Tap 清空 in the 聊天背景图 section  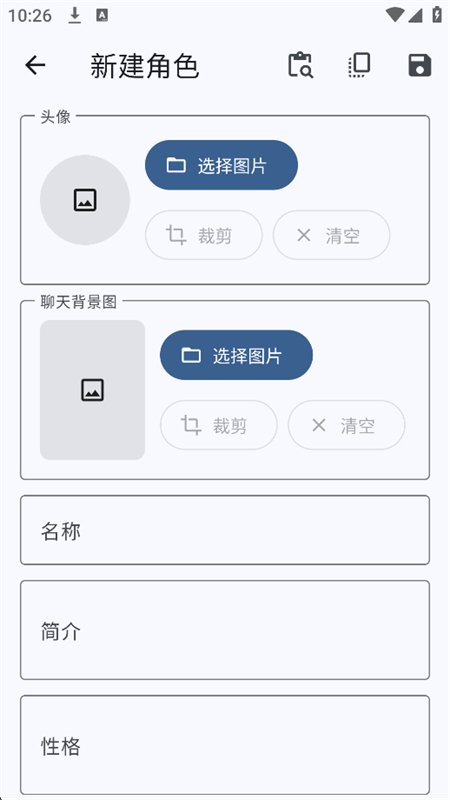[346, 425]
